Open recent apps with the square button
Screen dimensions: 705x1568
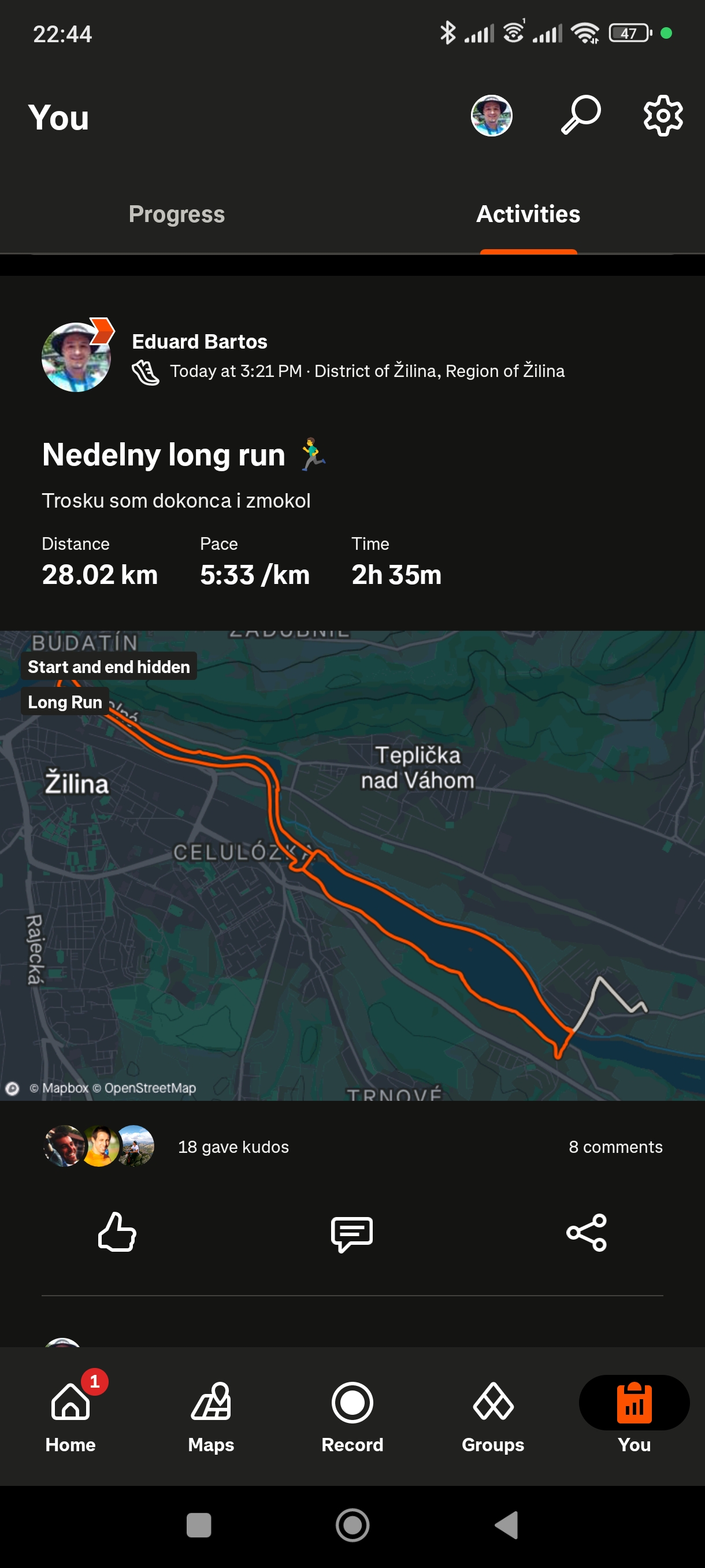click(x=199, y=1525)
